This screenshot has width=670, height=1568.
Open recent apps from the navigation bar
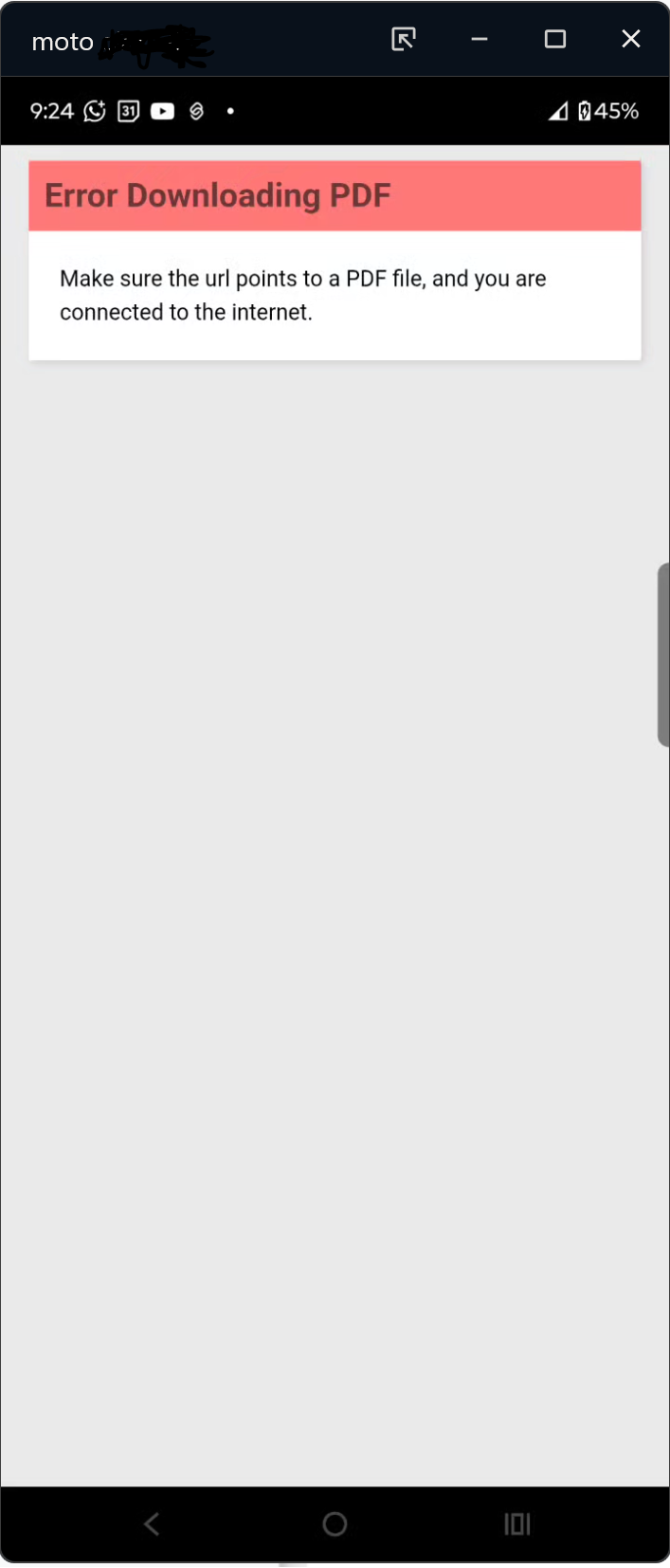pos(516,1523)
